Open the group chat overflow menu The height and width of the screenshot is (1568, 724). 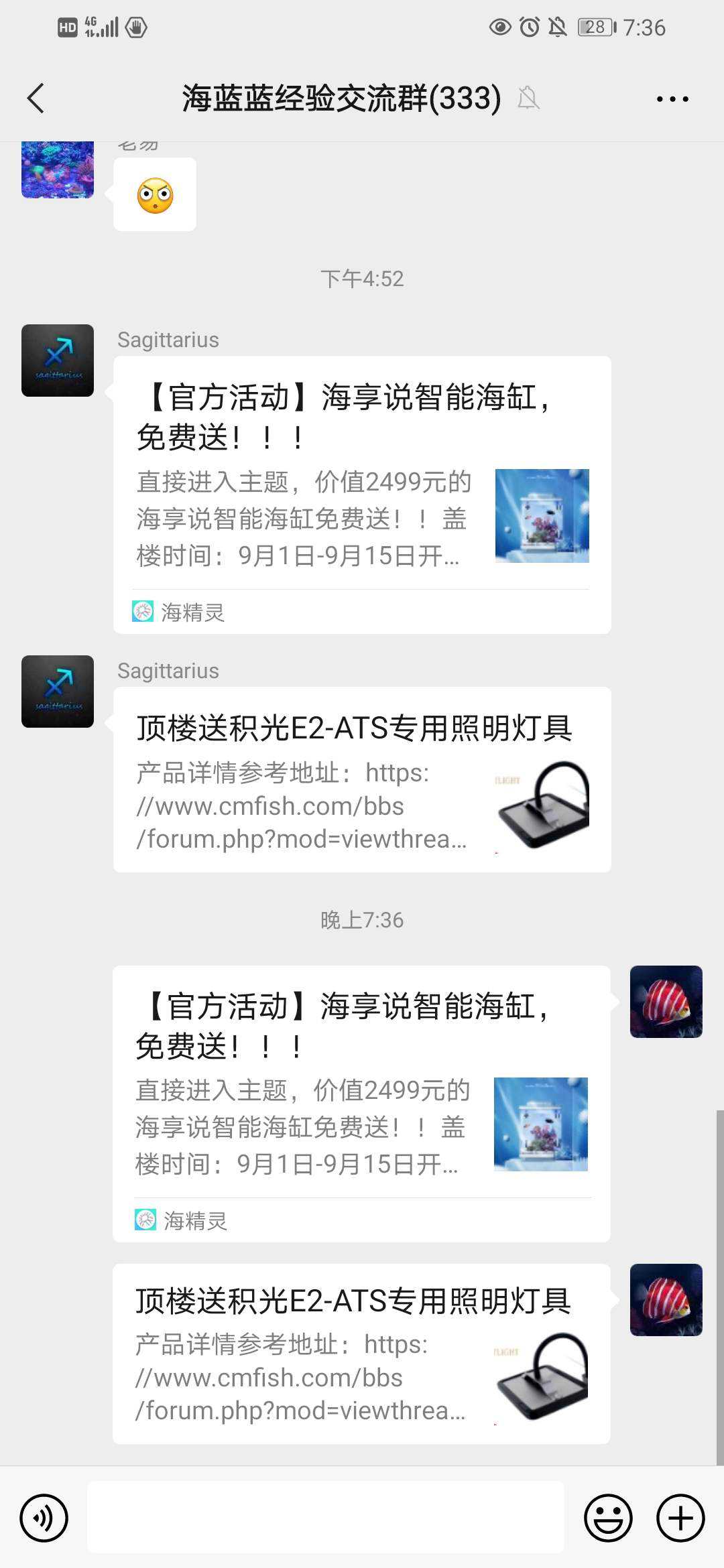coord(672,99)
